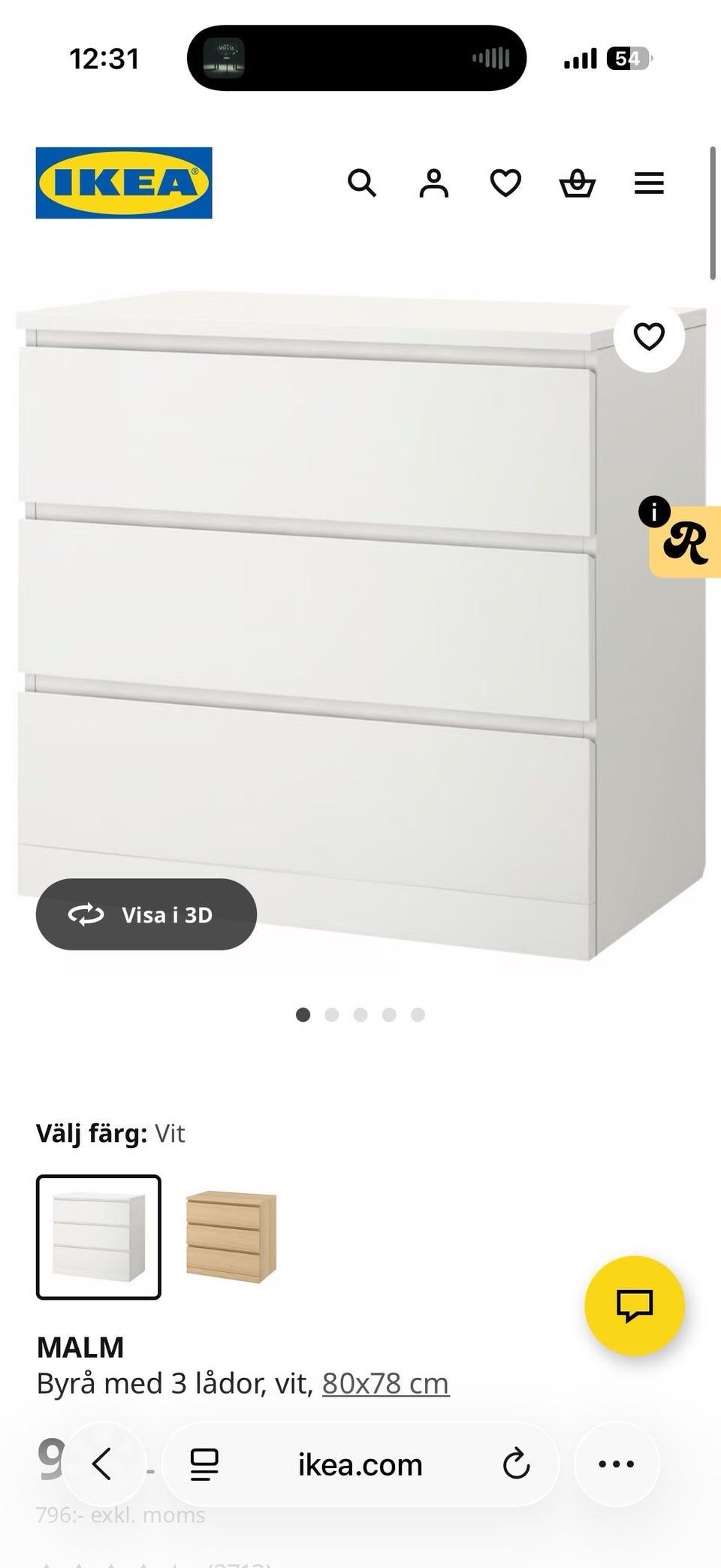This screenshot has width=721, height=1568.
Task: Open the search on the IKEA site
Action: [363, 183]
